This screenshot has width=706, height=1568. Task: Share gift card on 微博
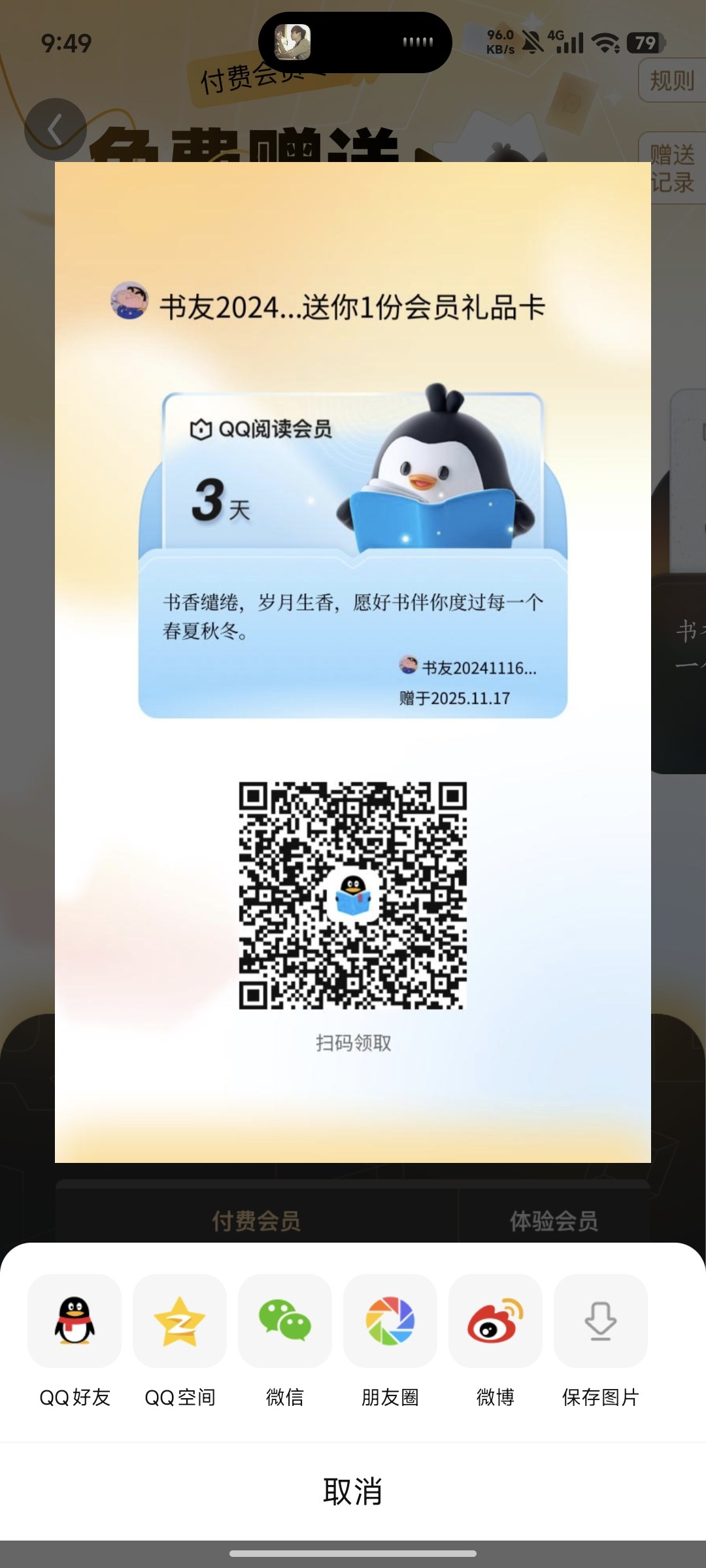point(496,1320)
